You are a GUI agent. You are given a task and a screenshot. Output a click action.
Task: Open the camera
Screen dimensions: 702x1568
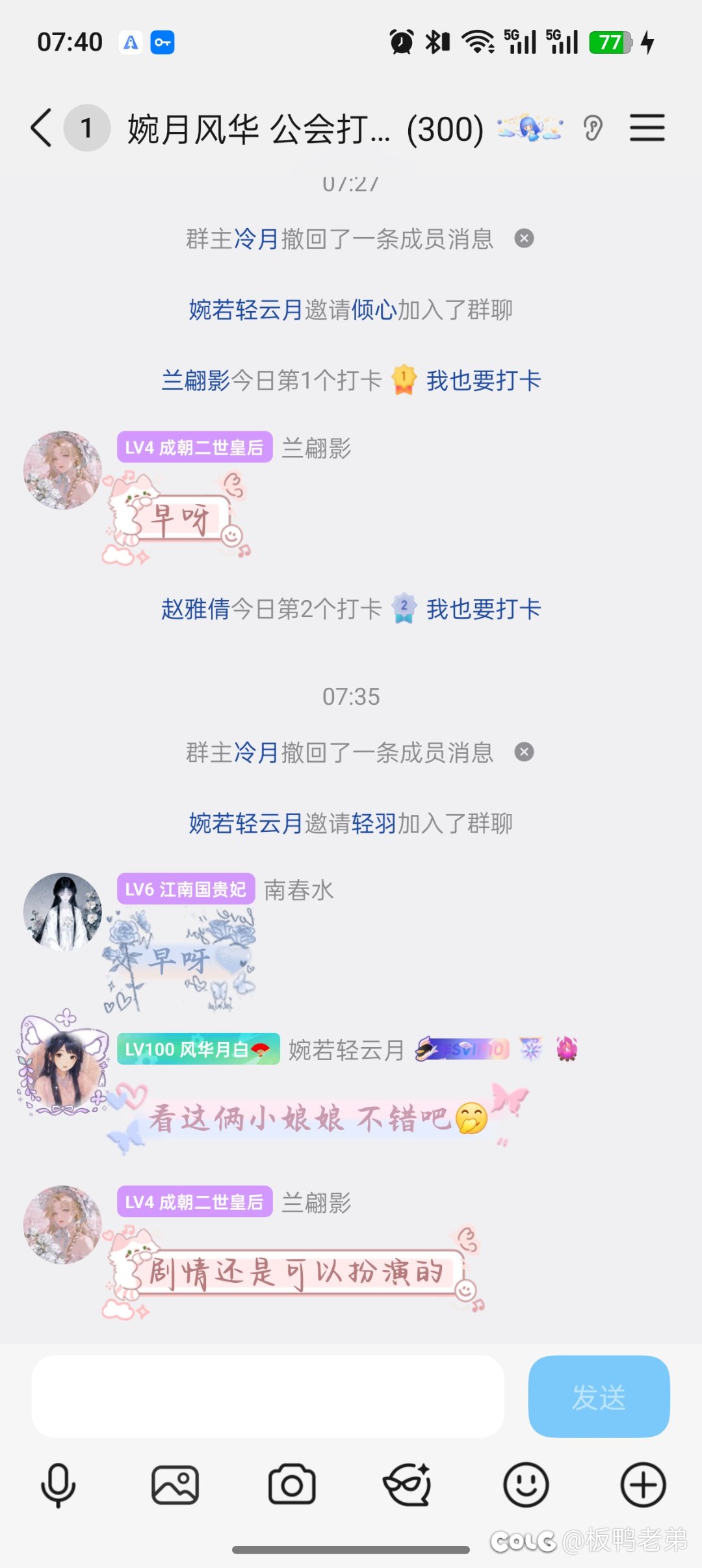point(292,1485)
